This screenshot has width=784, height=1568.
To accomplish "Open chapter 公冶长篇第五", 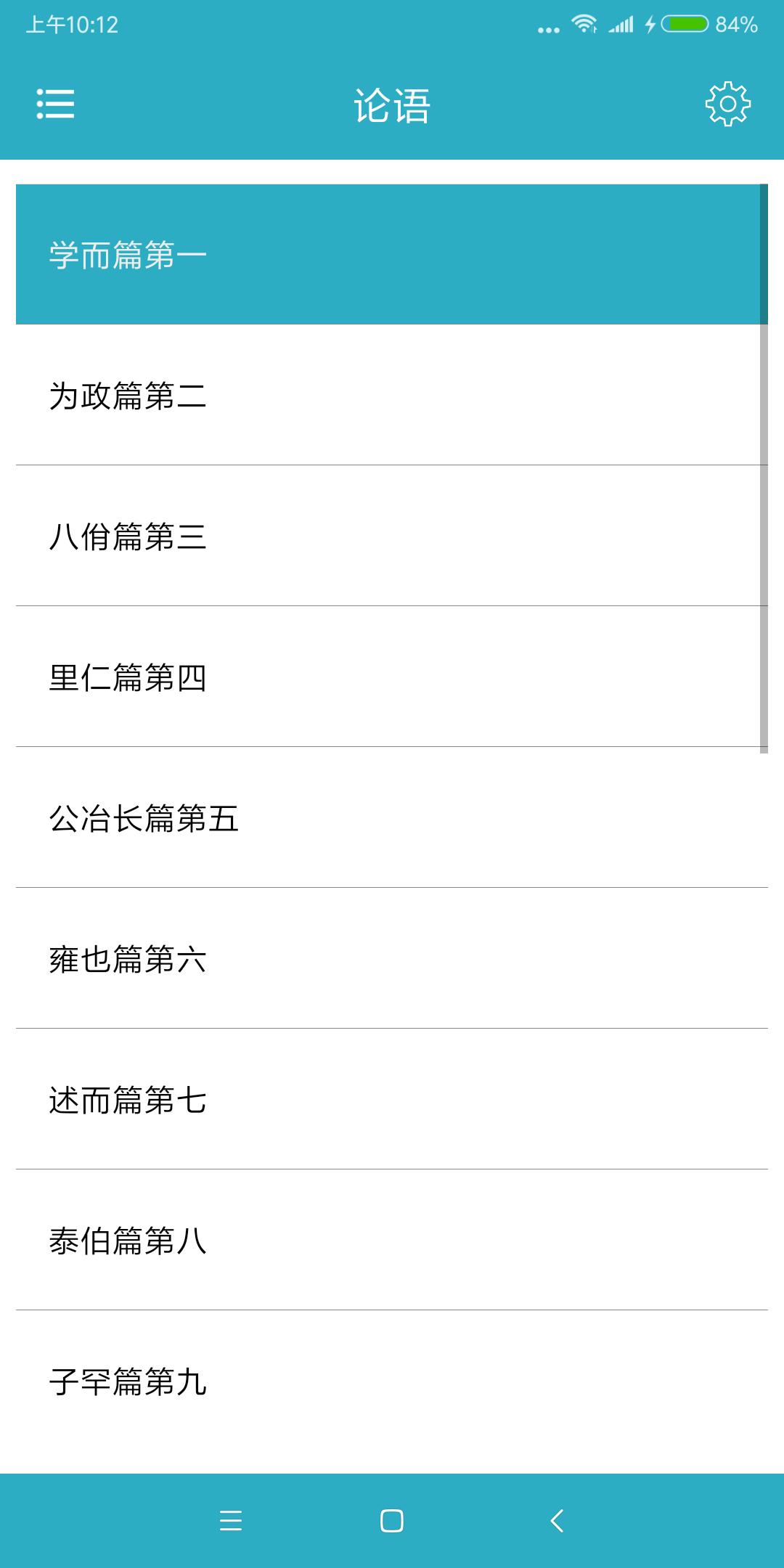I will click(392, 818).
